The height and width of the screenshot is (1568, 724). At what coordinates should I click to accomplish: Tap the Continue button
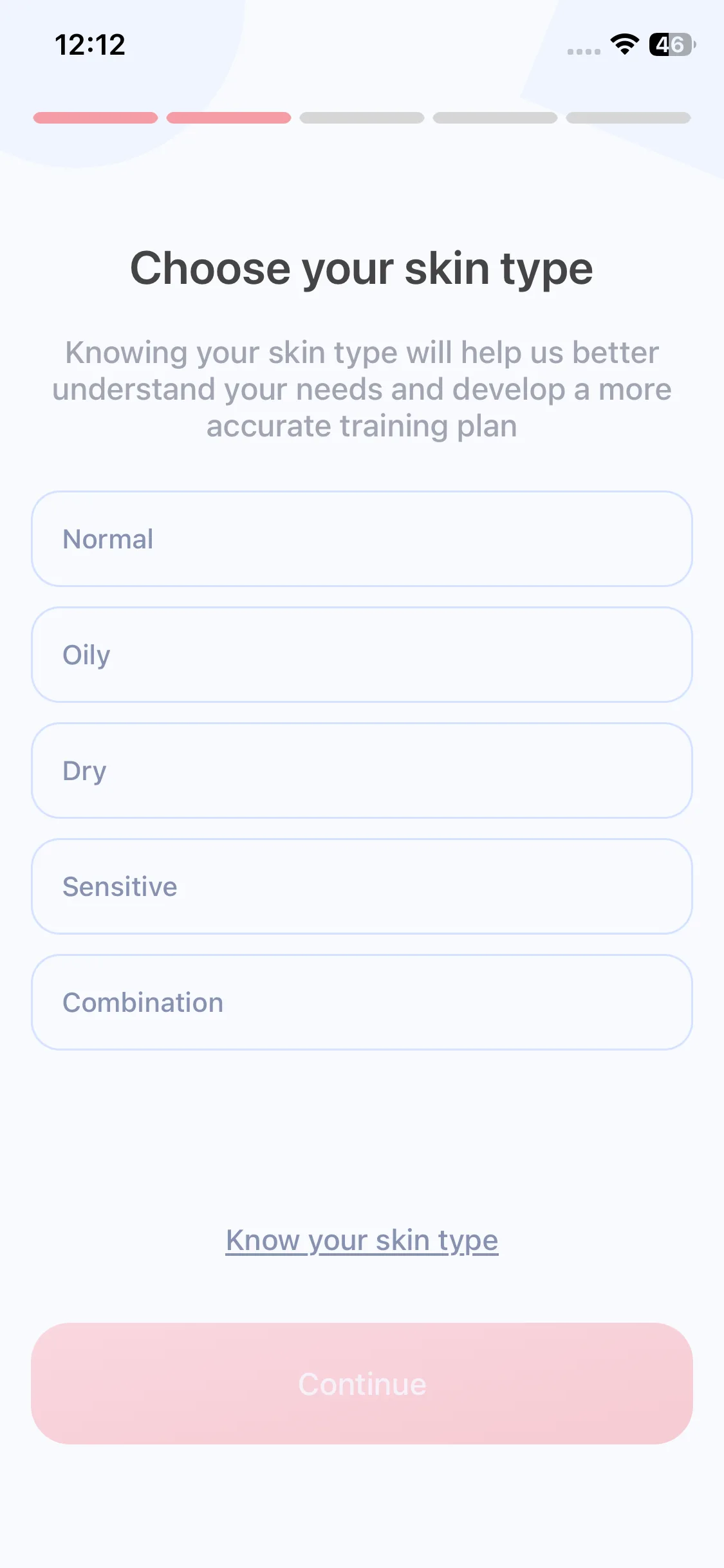pyautogui.click(x=362, y=1383)
